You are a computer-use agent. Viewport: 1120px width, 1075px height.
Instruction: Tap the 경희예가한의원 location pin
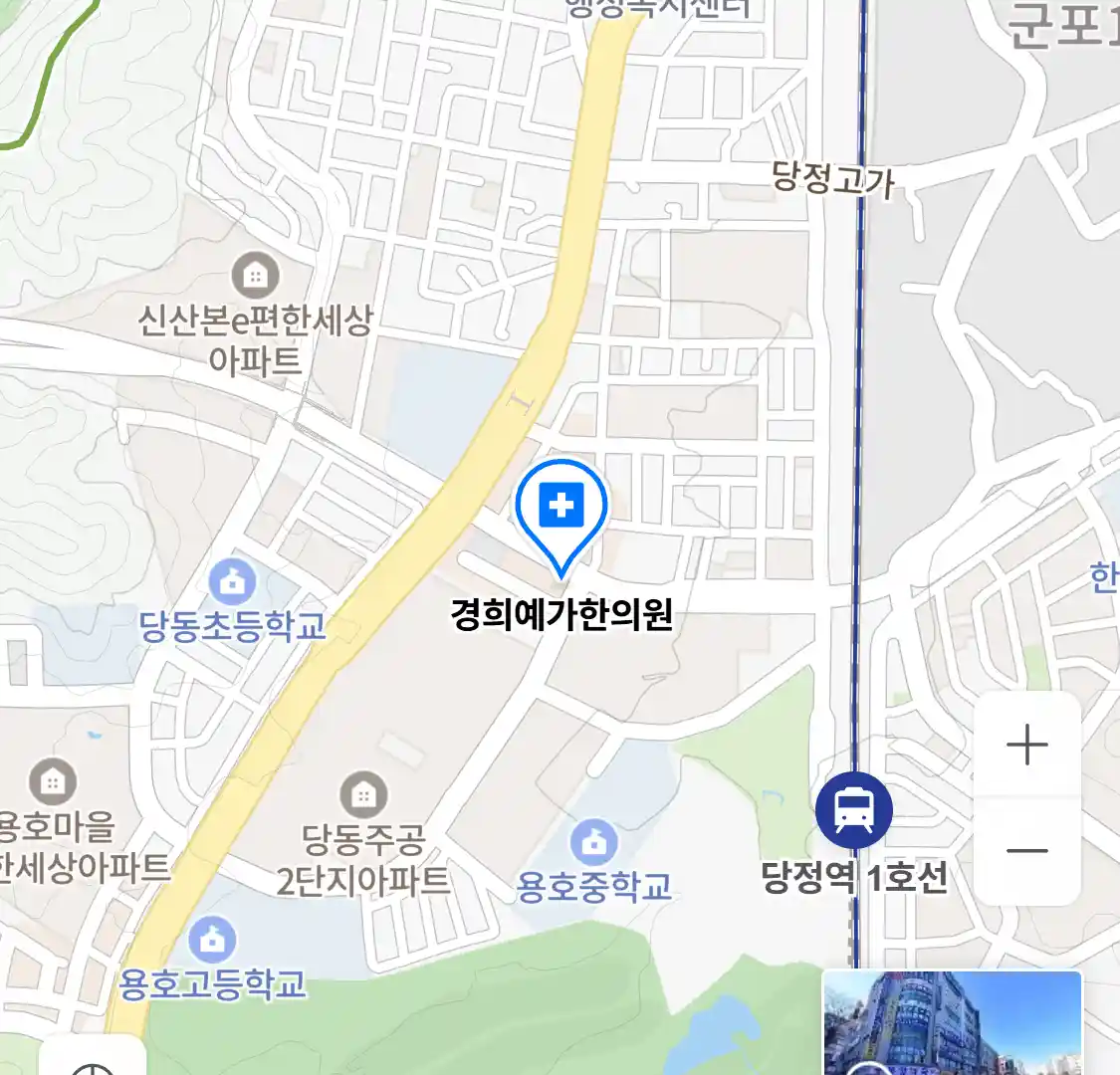click(561, 509)
